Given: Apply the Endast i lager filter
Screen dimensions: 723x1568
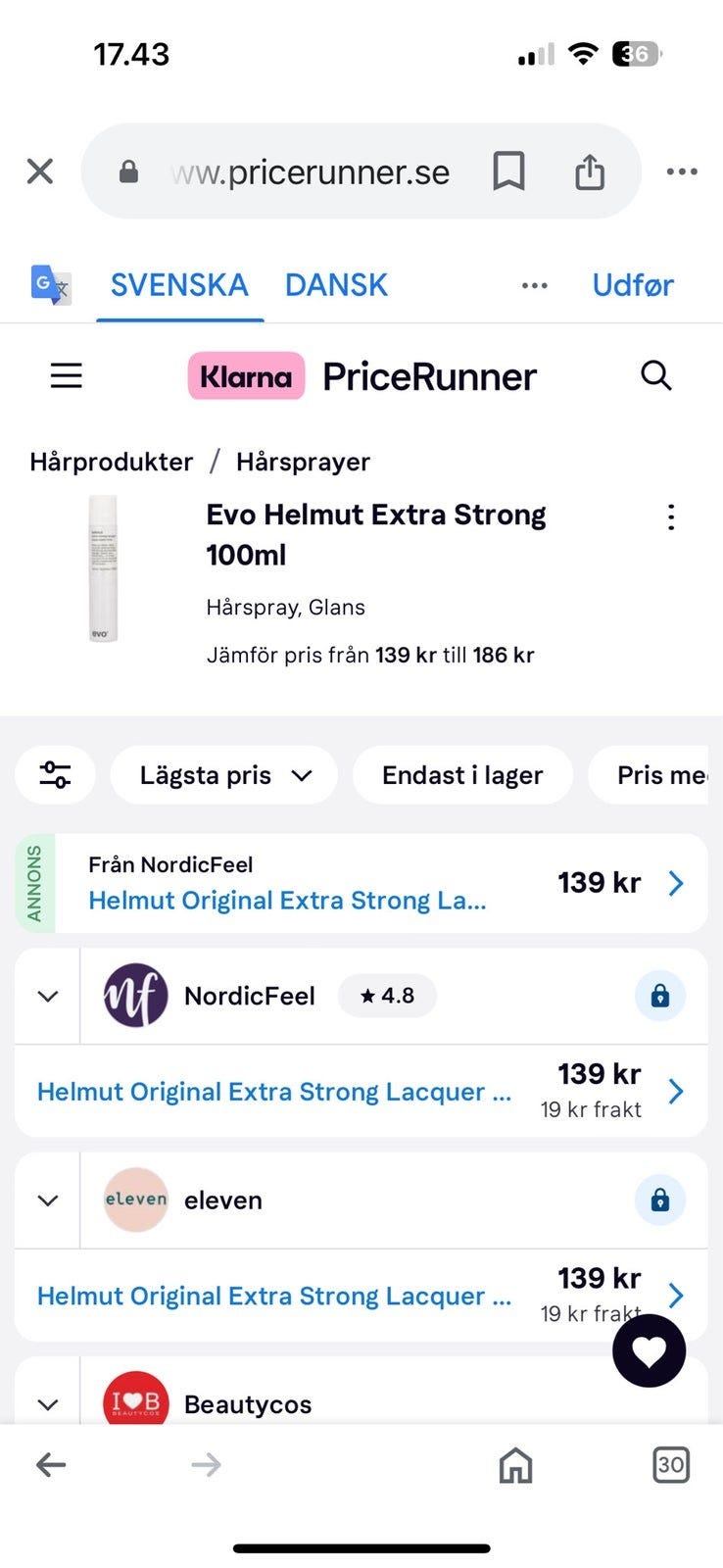Looking at the screenshot, I should click(x=462, y=775).
